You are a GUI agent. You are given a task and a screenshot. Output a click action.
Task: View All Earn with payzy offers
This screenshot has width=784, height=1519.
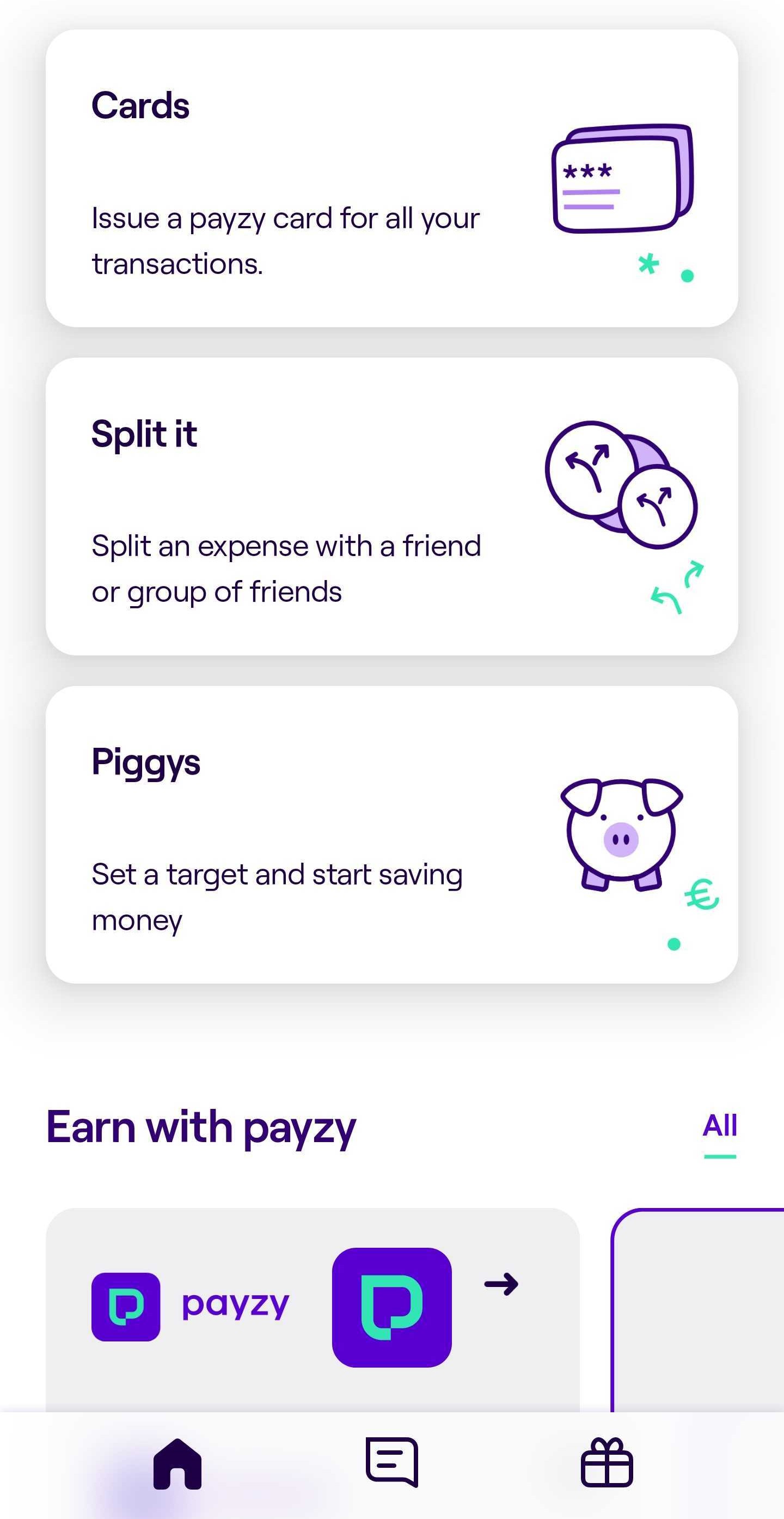coord(720,1126)
